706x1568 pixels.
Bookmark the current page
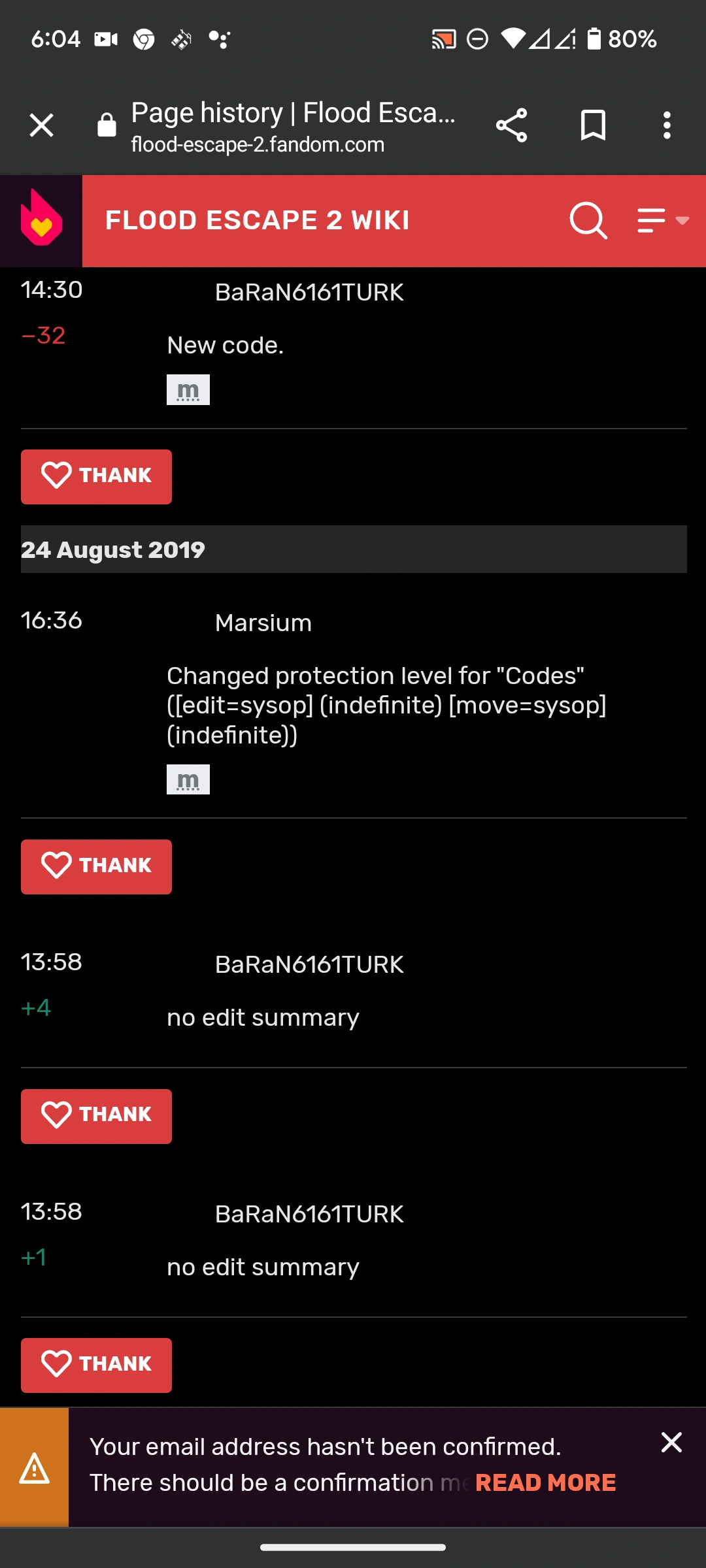click(x=593, y=125)
